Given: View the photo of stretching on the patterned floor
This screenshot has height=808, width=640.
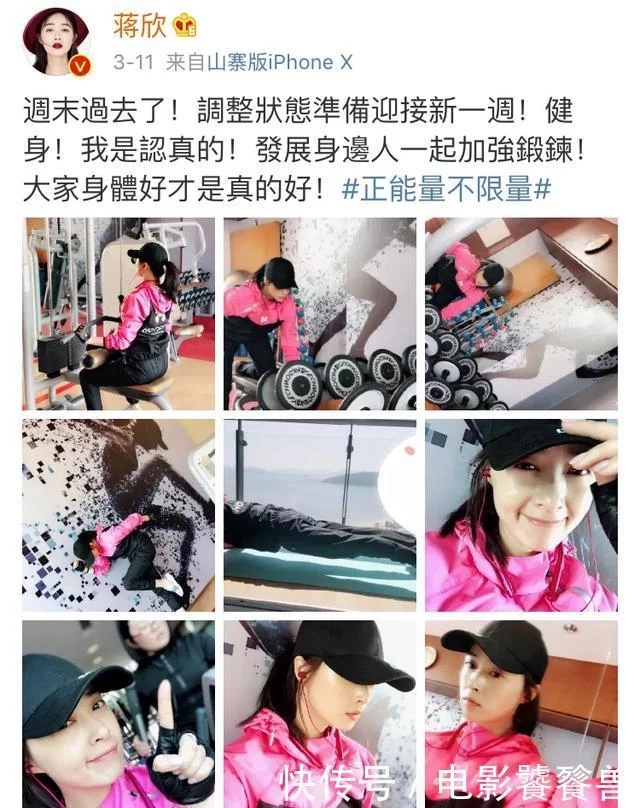Looking at the screenshot, I should point(118,515).
